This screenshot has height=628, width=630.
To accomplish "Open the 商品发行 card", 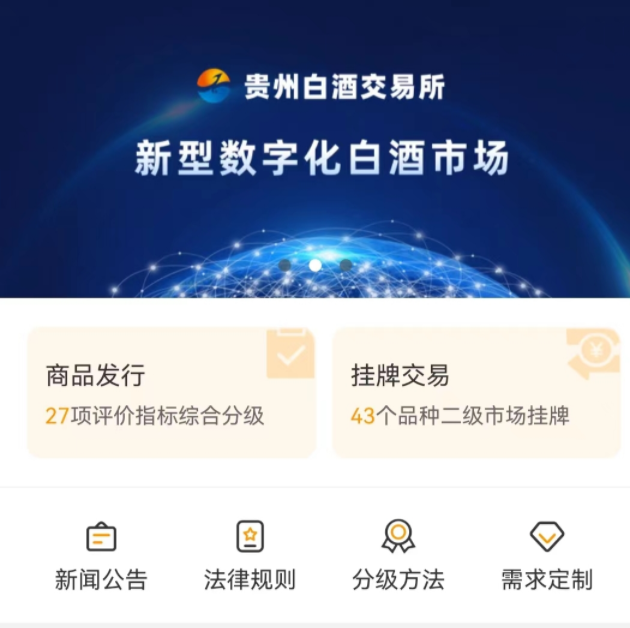I will [171, 393].
